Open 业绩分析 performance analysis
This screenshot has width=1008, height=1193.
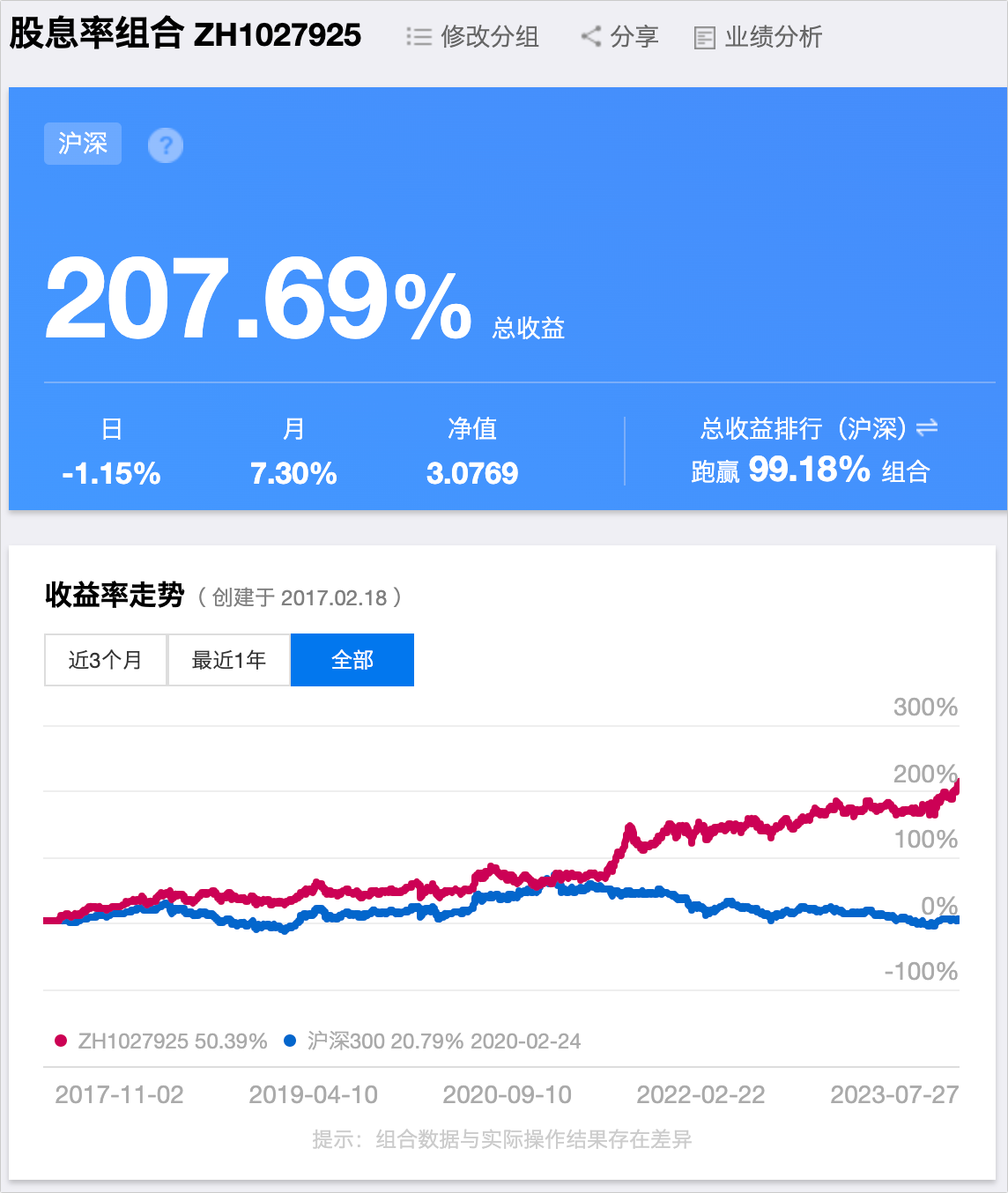(x=759, y=37)
